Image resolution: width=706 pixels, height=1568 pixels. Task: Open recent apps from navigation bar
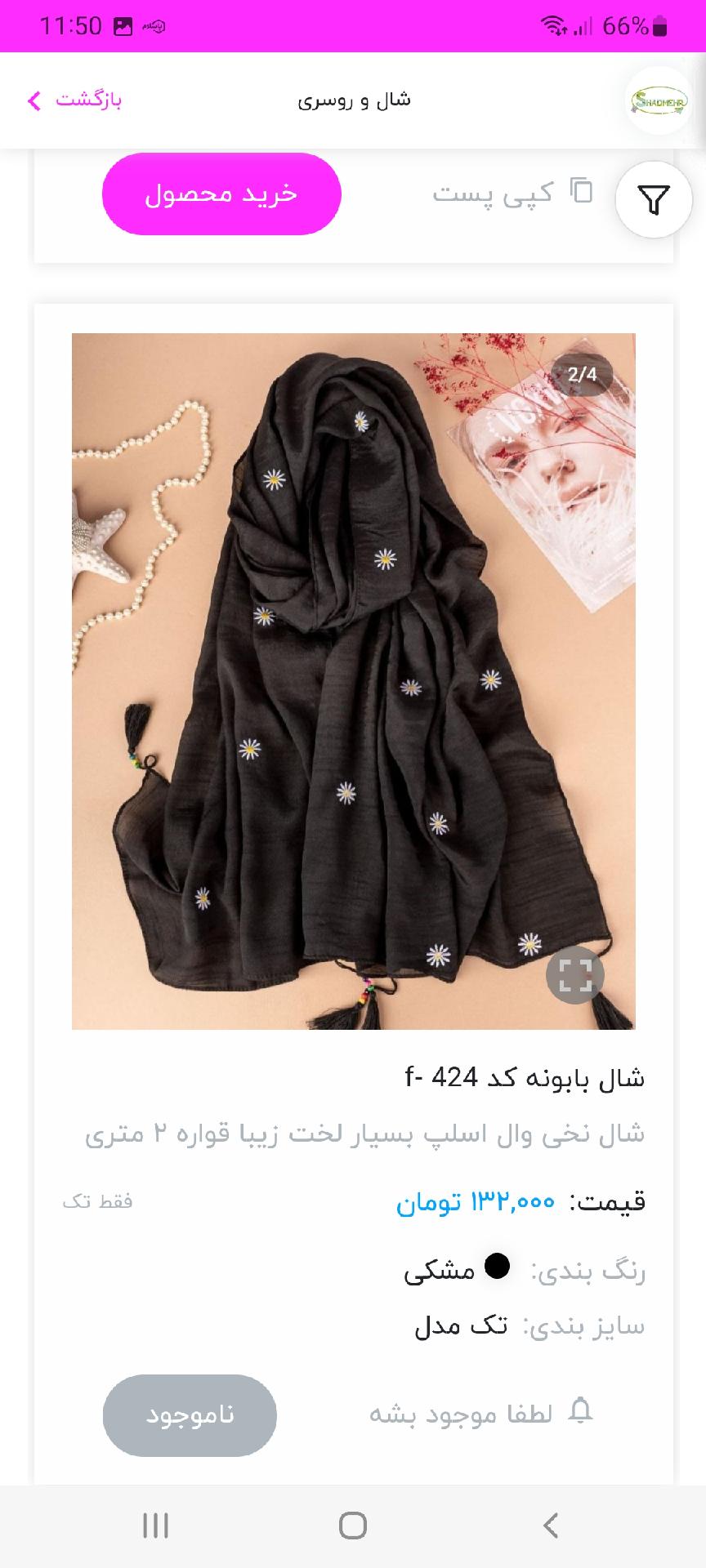coord(155,1526)
